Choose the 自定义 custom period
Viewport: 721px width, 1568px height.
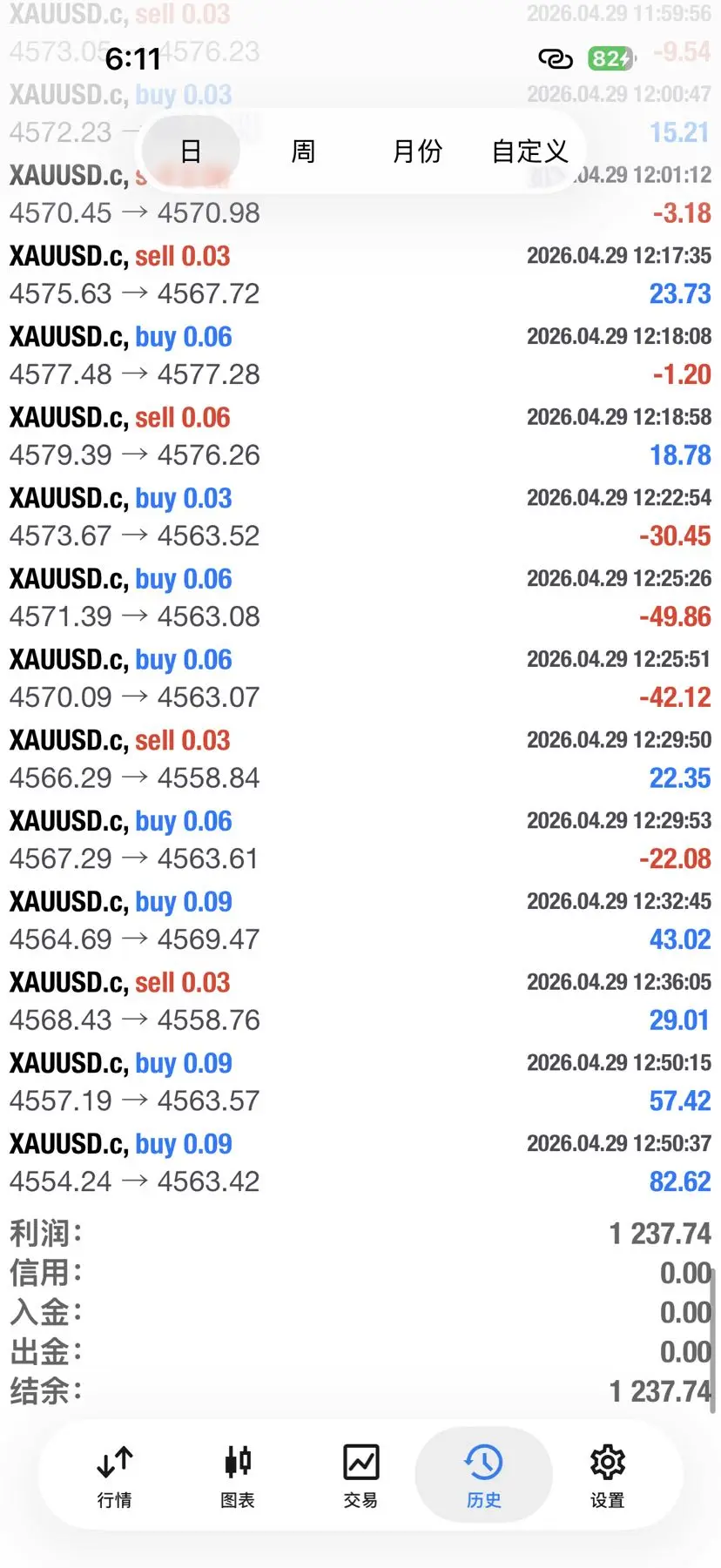coord(529,151)
